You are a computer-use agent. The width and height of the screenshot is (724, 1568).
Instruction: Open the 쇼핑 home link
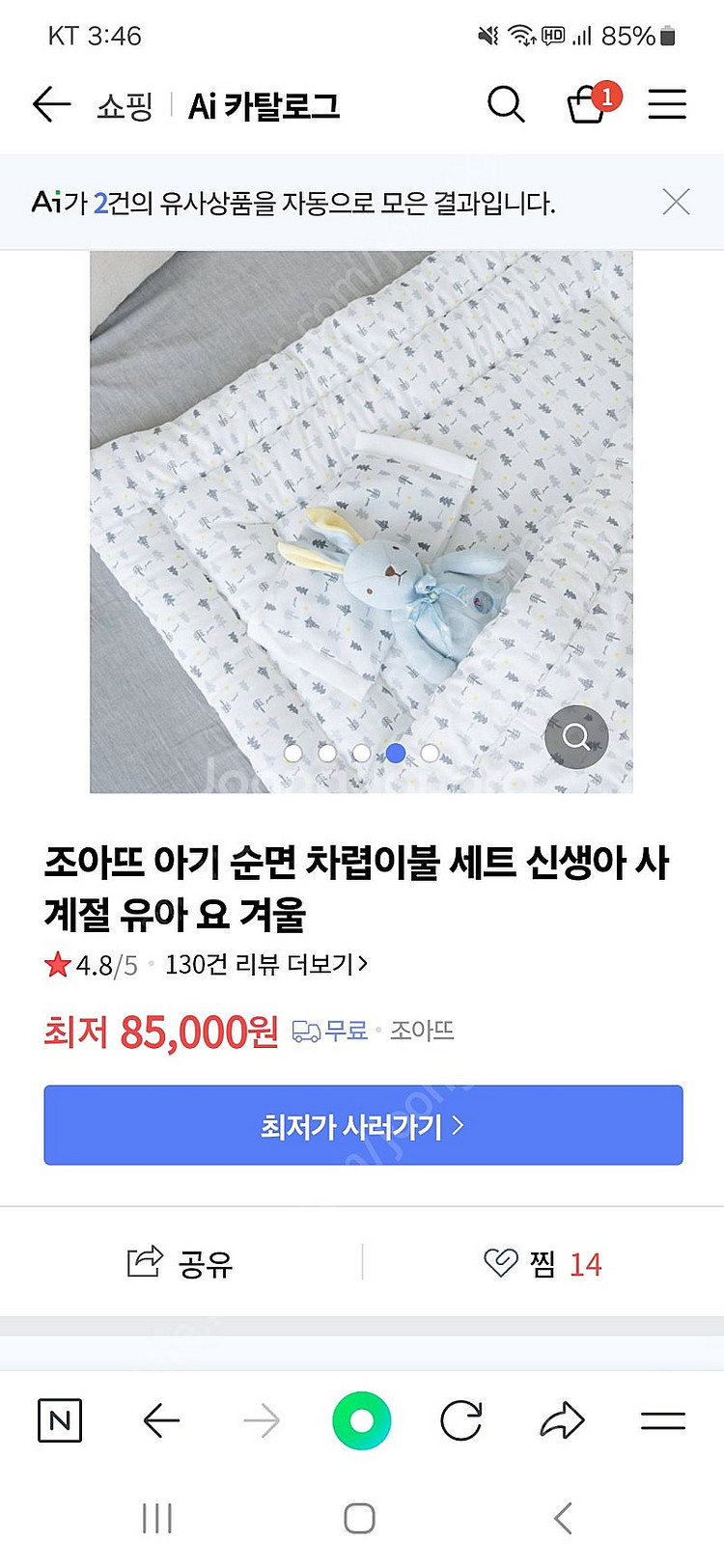tap(125, 106)
